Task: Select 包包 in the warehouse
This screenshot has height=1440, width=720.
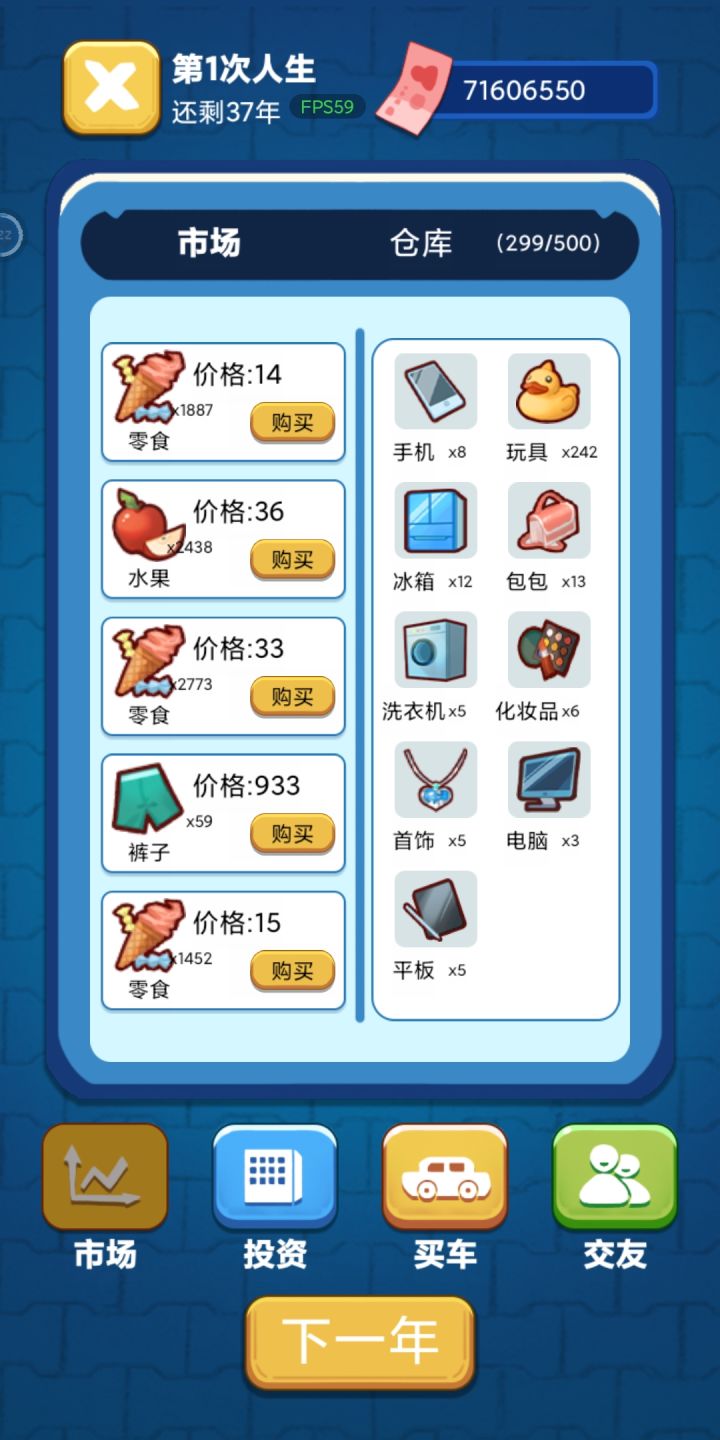Action: point(549,520)
